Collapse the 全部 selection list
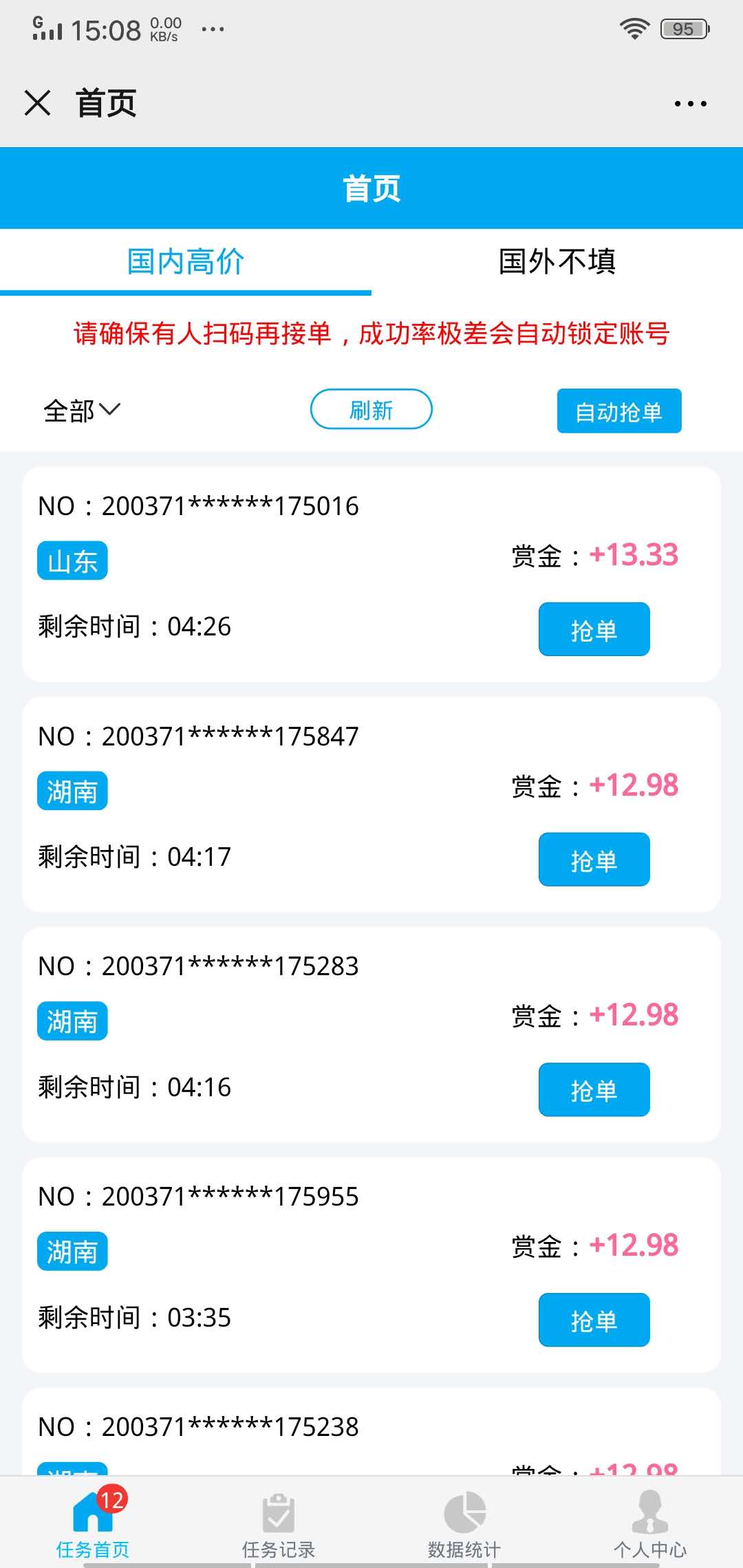Viewport: 743px width, 1568px height. tap(80, 411)
